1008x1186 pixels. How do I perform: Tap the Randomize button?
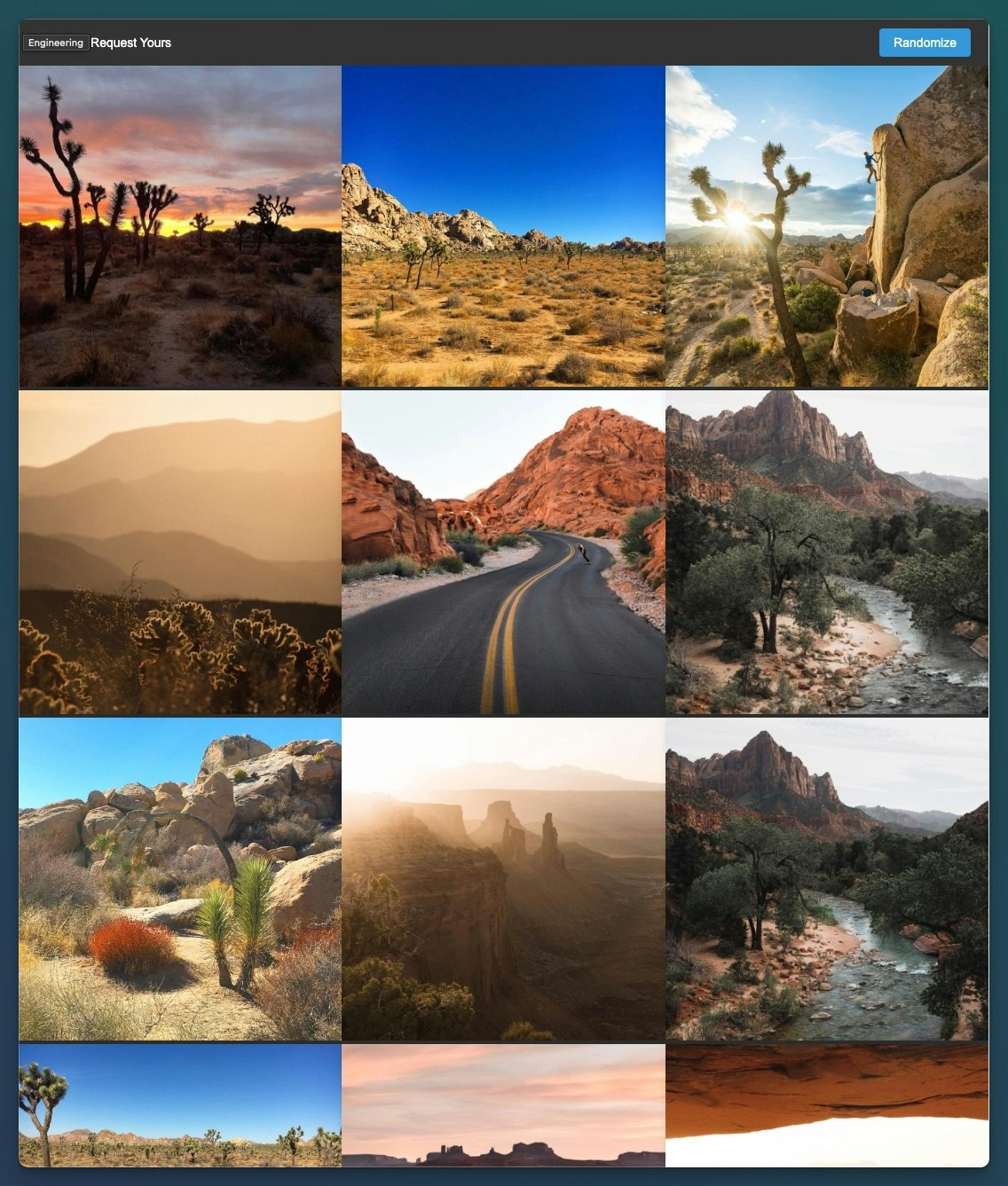point(925,43)
